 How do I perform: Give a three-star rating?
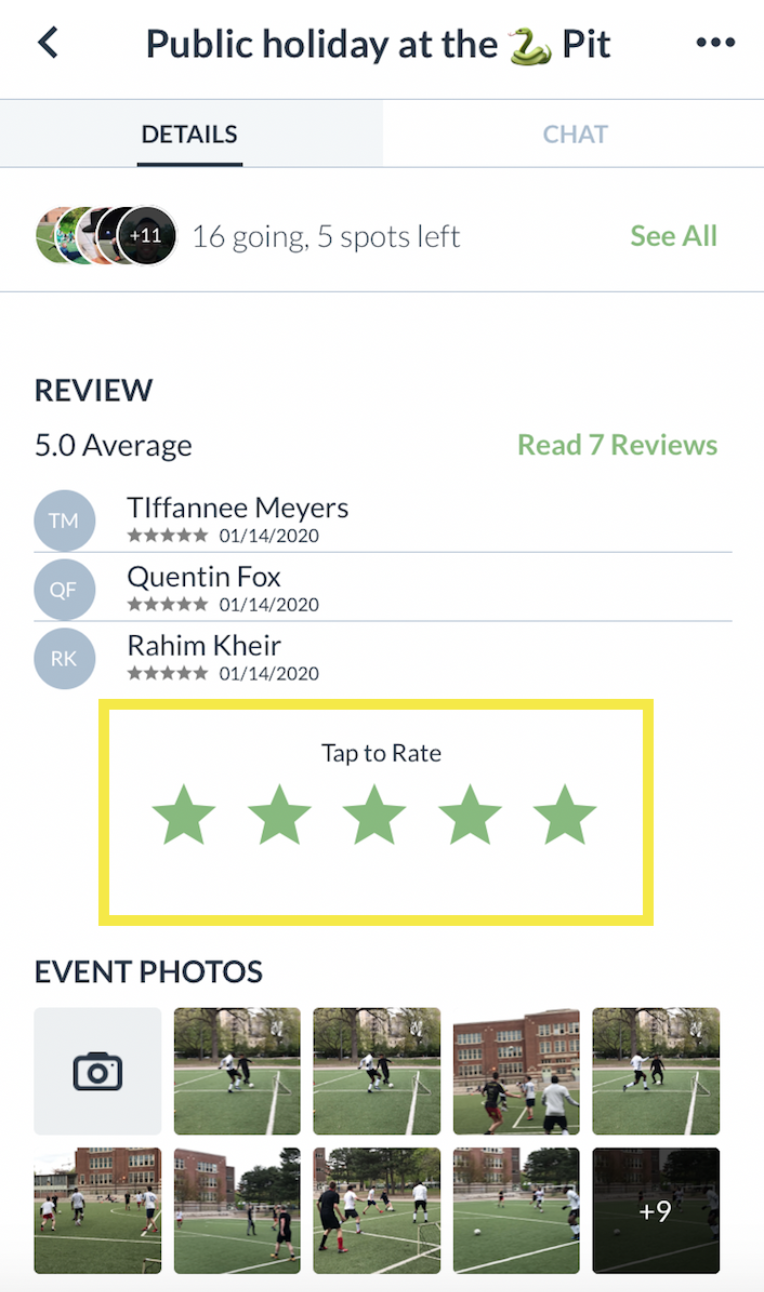click(x=374, y=815)
